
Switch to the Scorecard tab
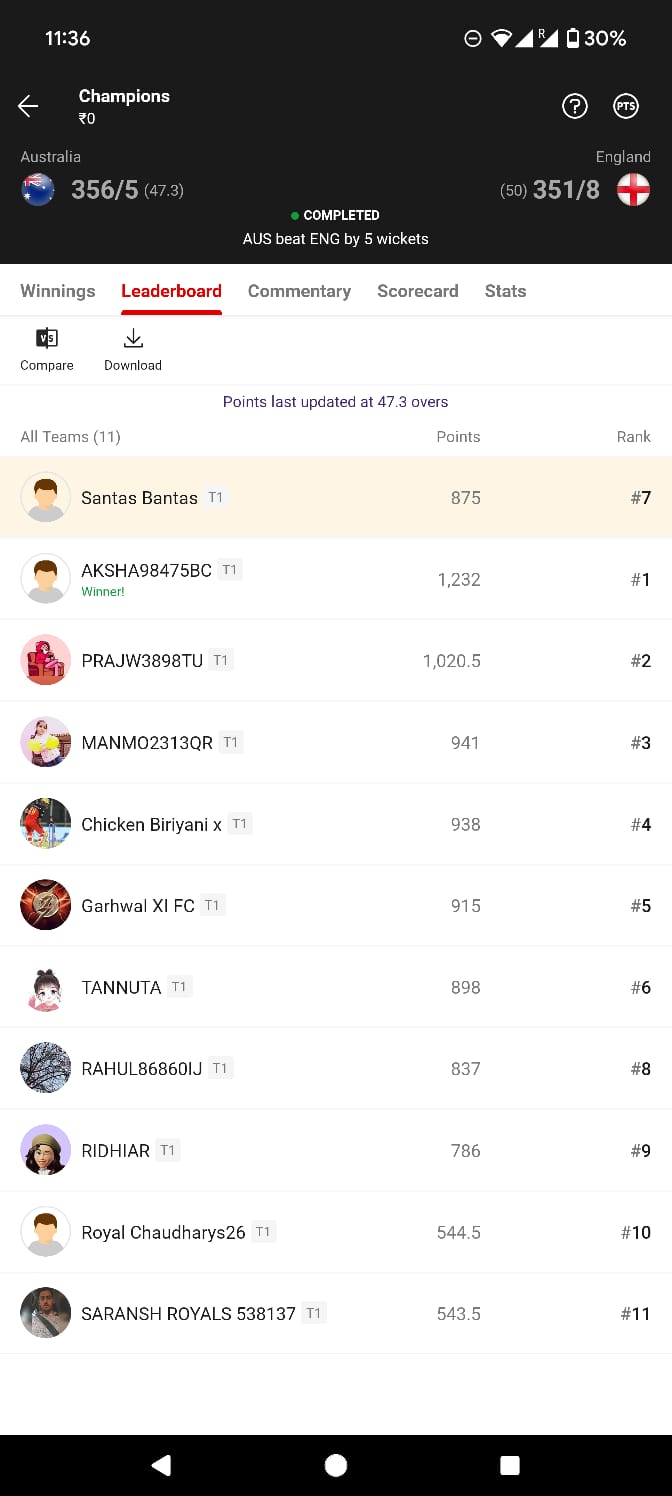(x=417, y=291)
